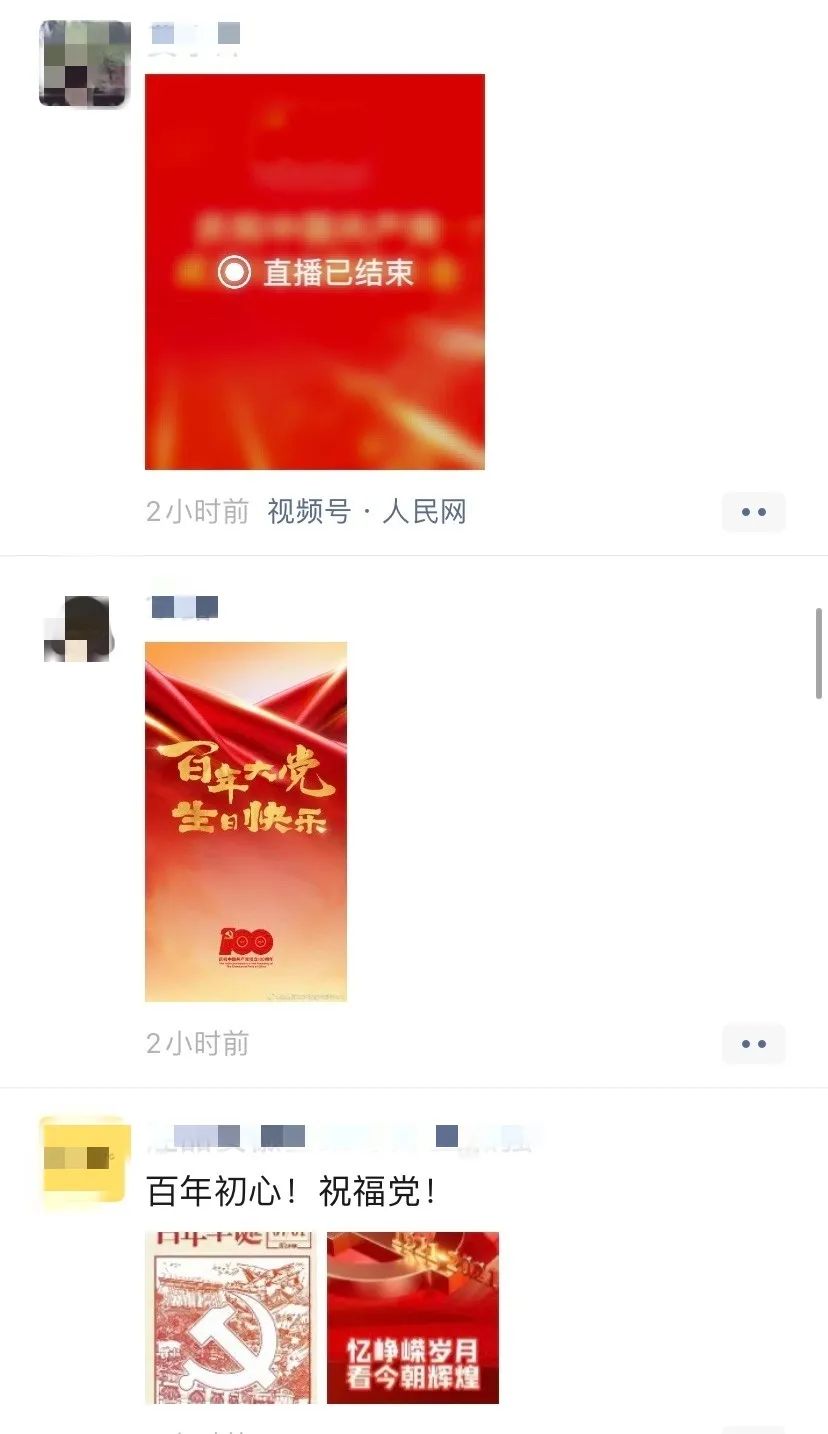Tap the avatar beside the 百年大党 post
Image resolution: width=828 pixels, height=1434 pixels.
click(79, 629)
